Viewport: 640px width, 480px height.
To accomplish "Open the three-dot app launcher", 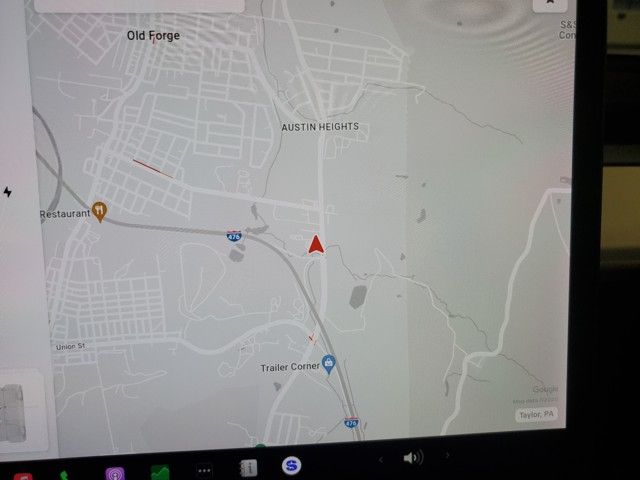I will pyautogui.click(x=204, y=469).
